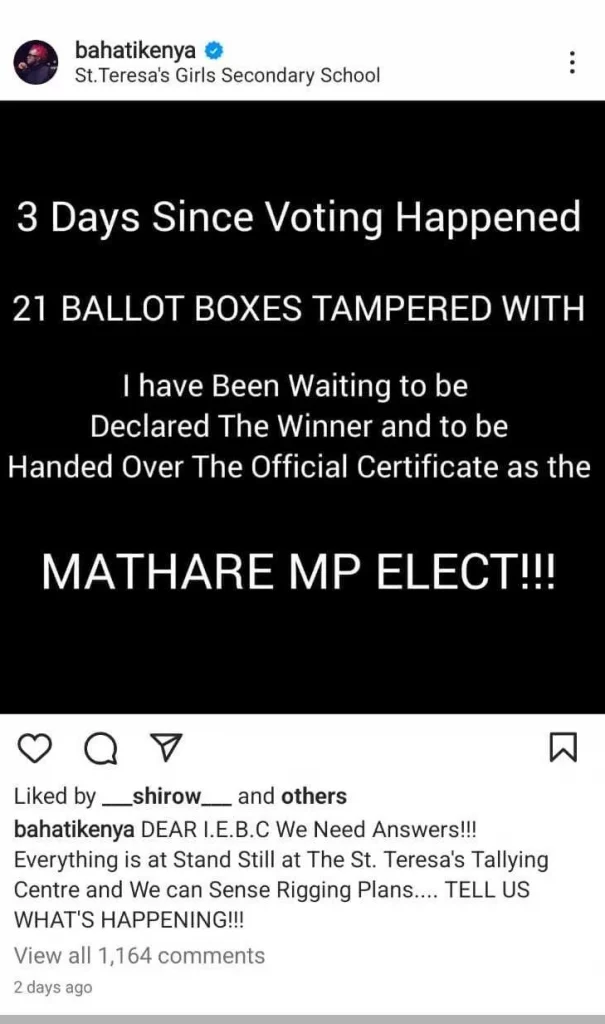605x1024 pixels.
Task: Save the post with the bookmark icon
Action: [564, 748]
